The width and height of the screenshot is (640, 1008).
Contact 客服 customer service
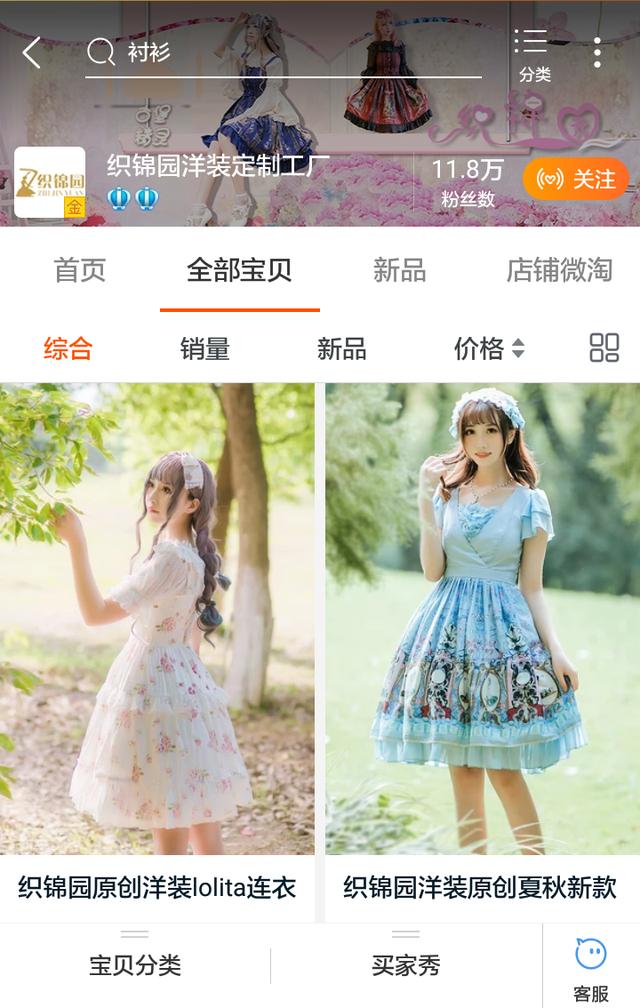click(591, 968)
